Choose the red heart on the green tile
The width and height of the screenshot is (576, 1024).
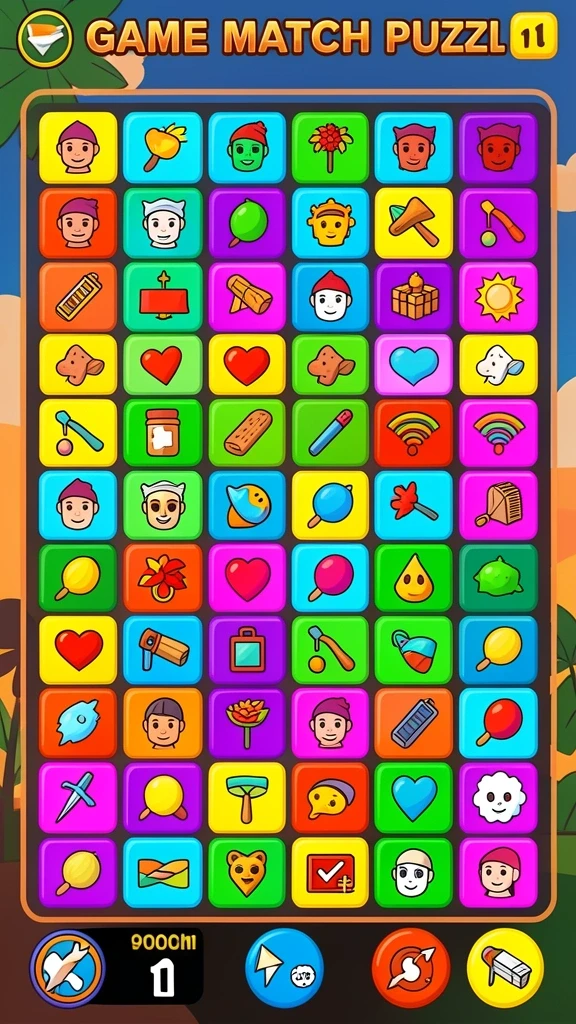pos(162,365)
